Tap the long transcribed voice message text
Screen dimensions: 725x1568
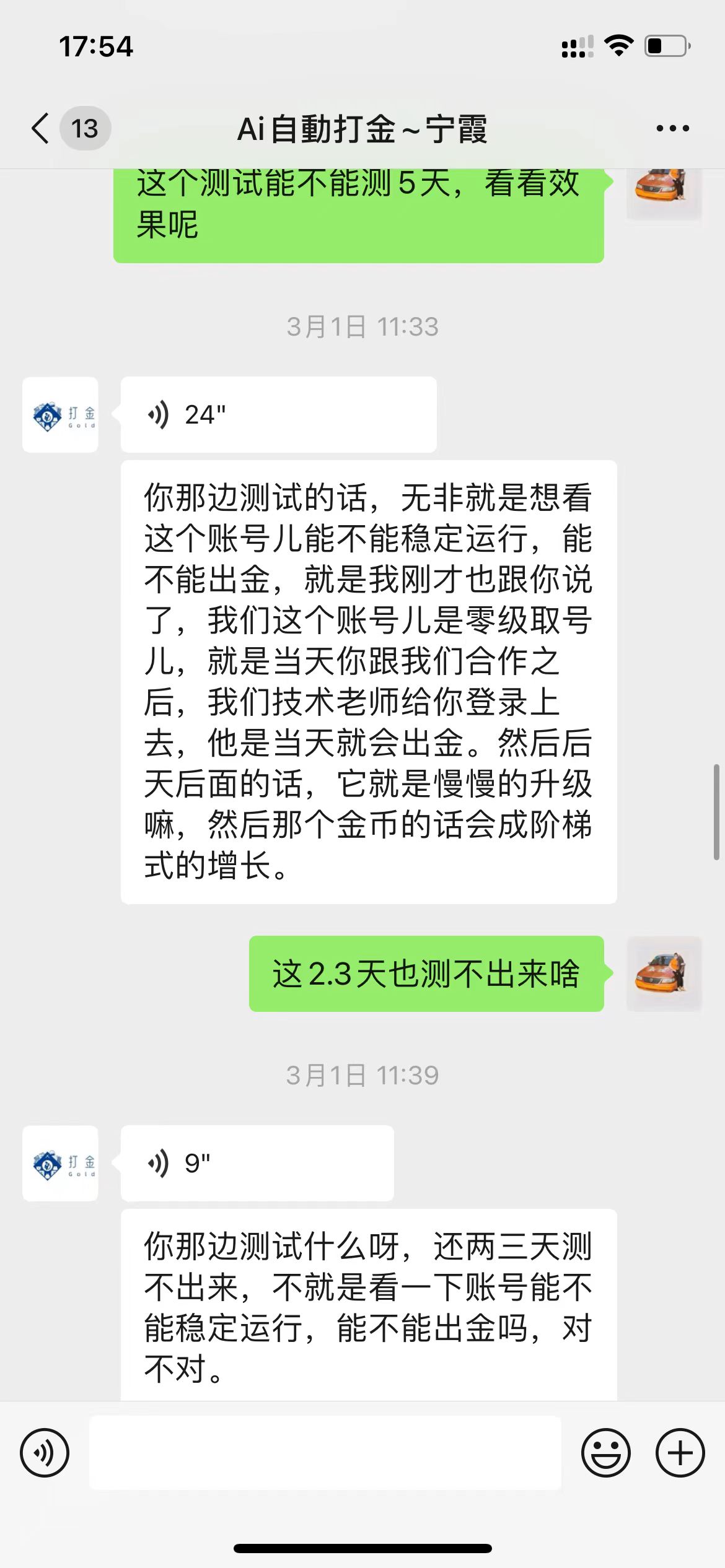point(369,681)
